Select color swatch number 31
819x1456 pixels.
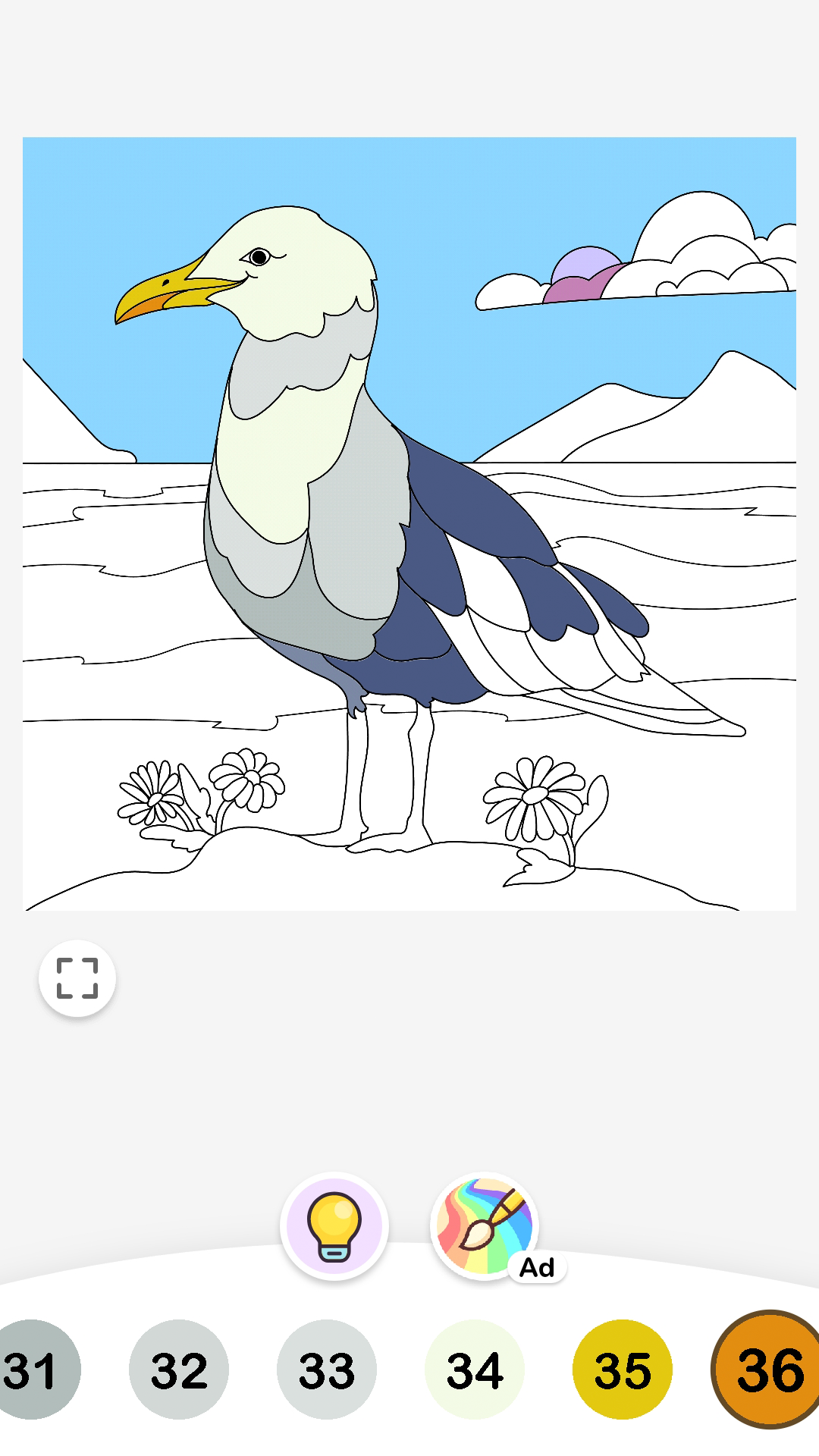(x=34, y=1367)
